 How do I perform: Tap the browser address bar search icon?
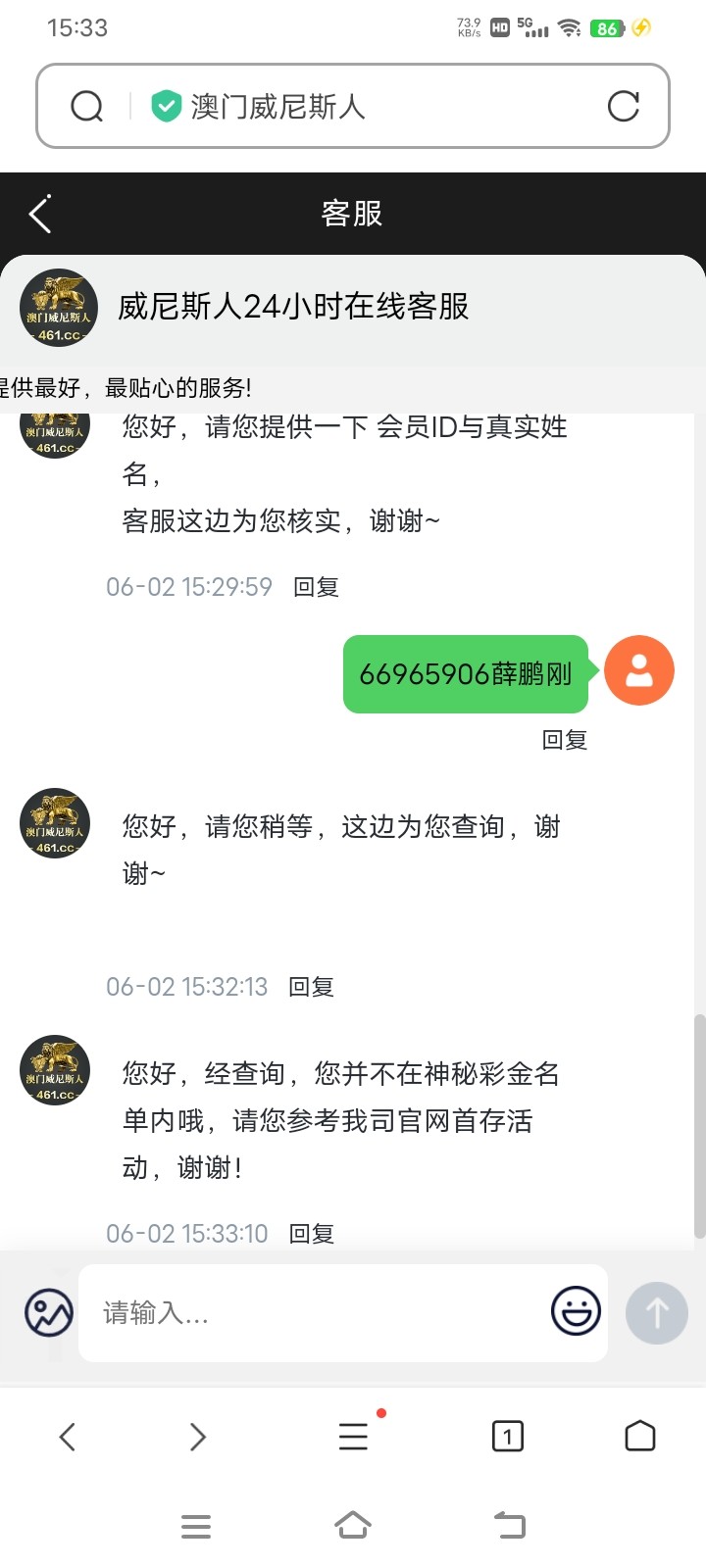click(x=87, y=106)
